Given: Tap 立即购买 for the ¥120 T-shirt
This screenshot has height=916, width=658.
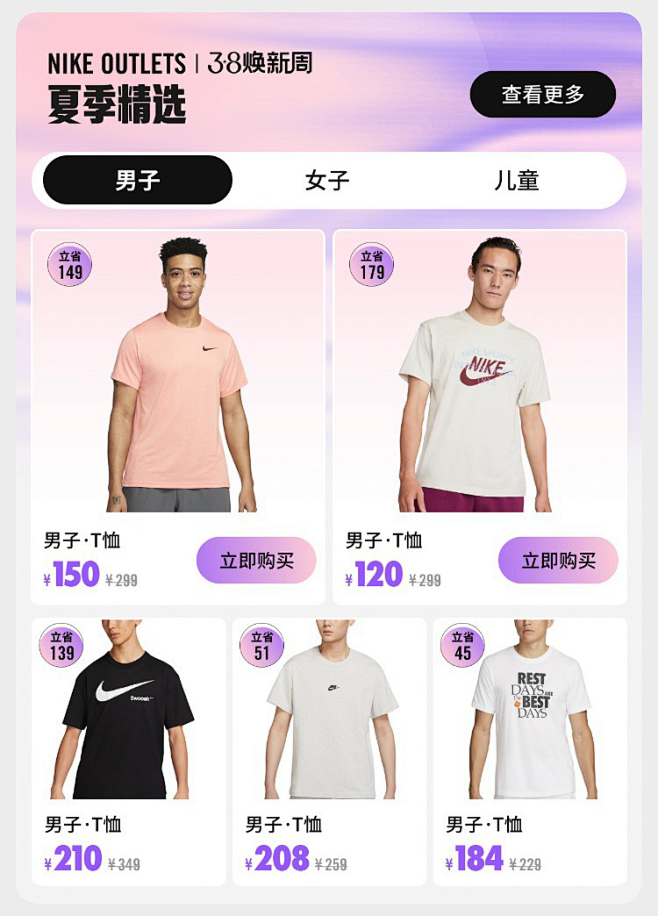Looking at the screenshot, I should [558, 561].
